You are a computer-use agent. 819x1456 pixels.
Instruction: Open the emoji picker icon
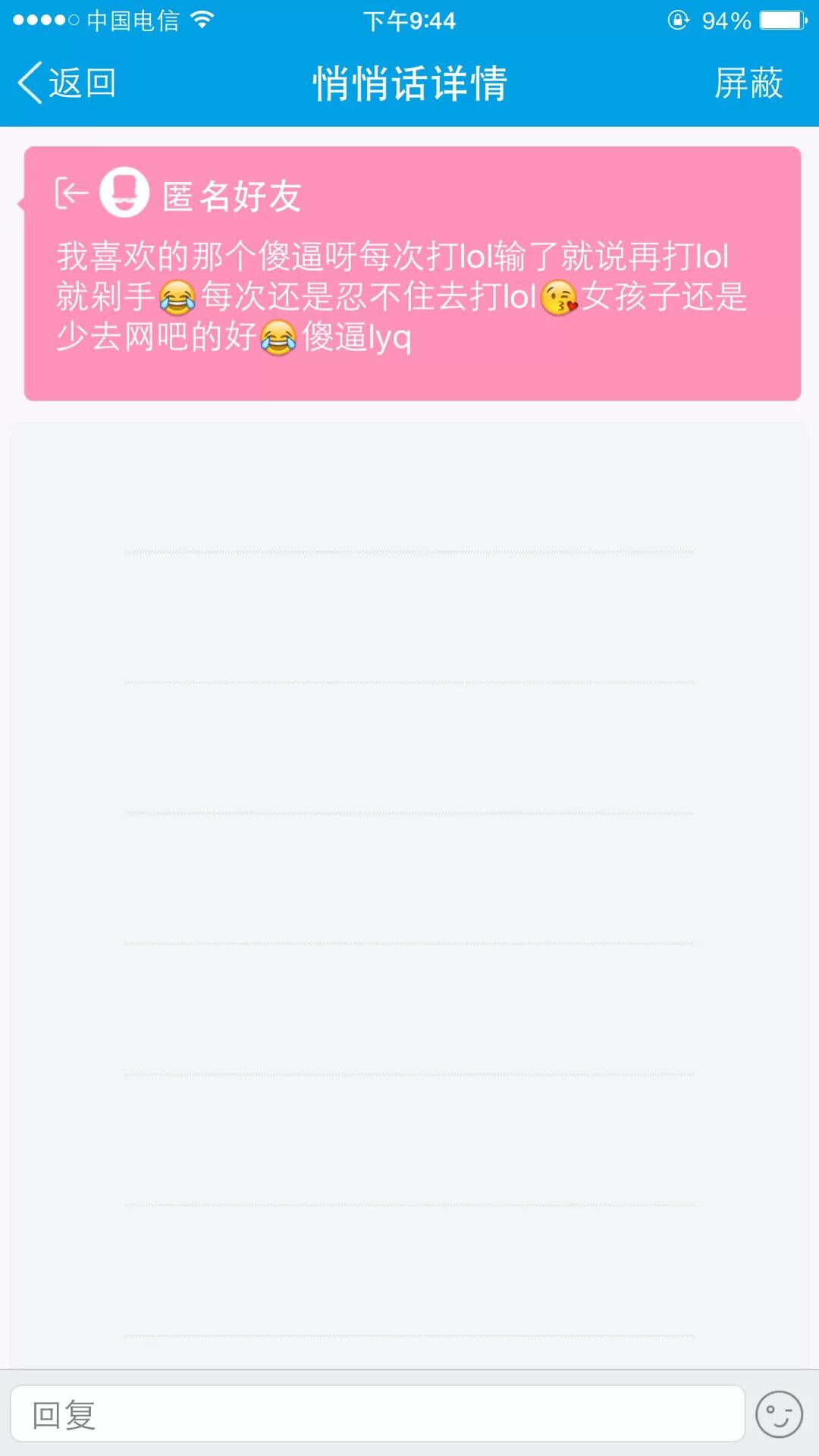[779, 1414]
